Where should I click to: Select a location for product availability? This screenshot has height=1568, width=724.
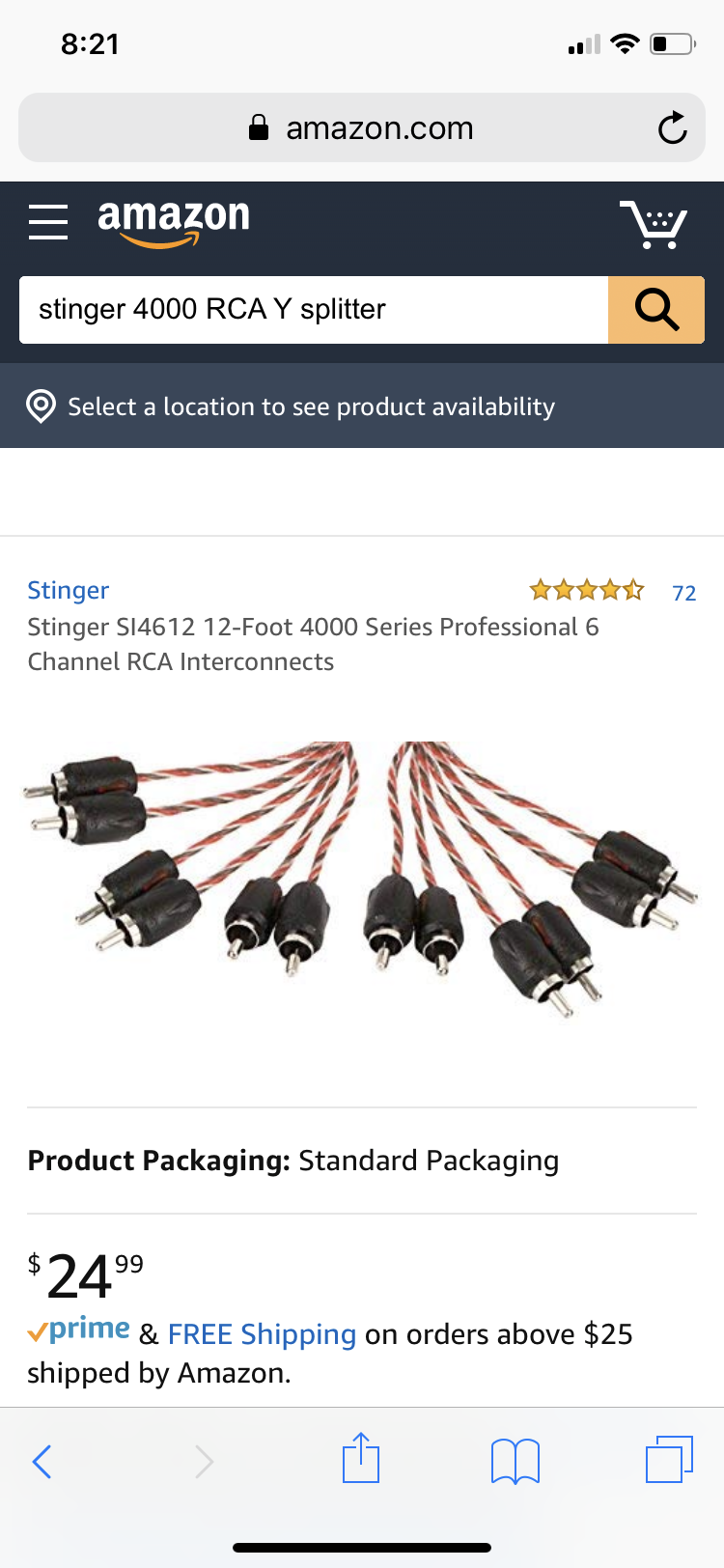[311, 406]
